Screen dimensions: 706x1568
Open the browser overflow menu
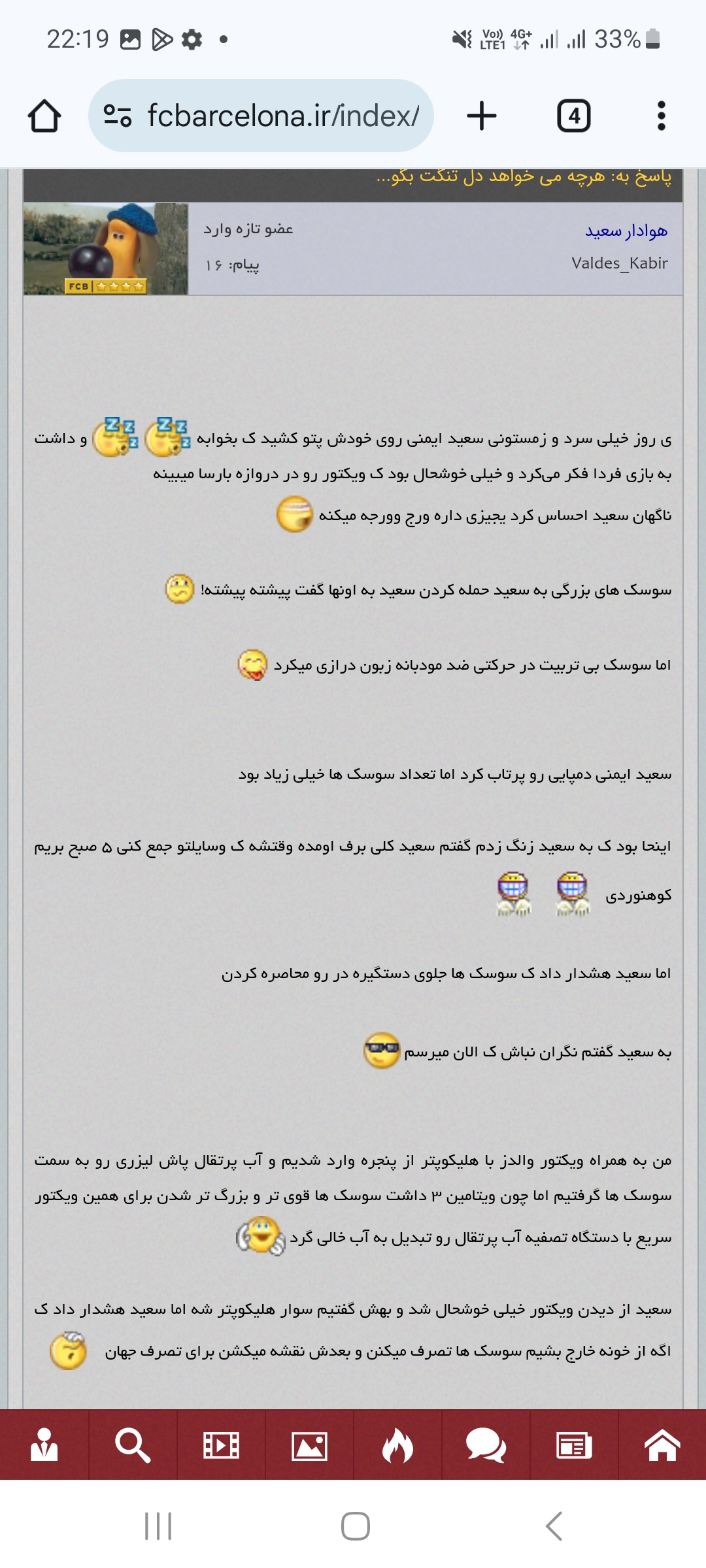click(661, 116)
